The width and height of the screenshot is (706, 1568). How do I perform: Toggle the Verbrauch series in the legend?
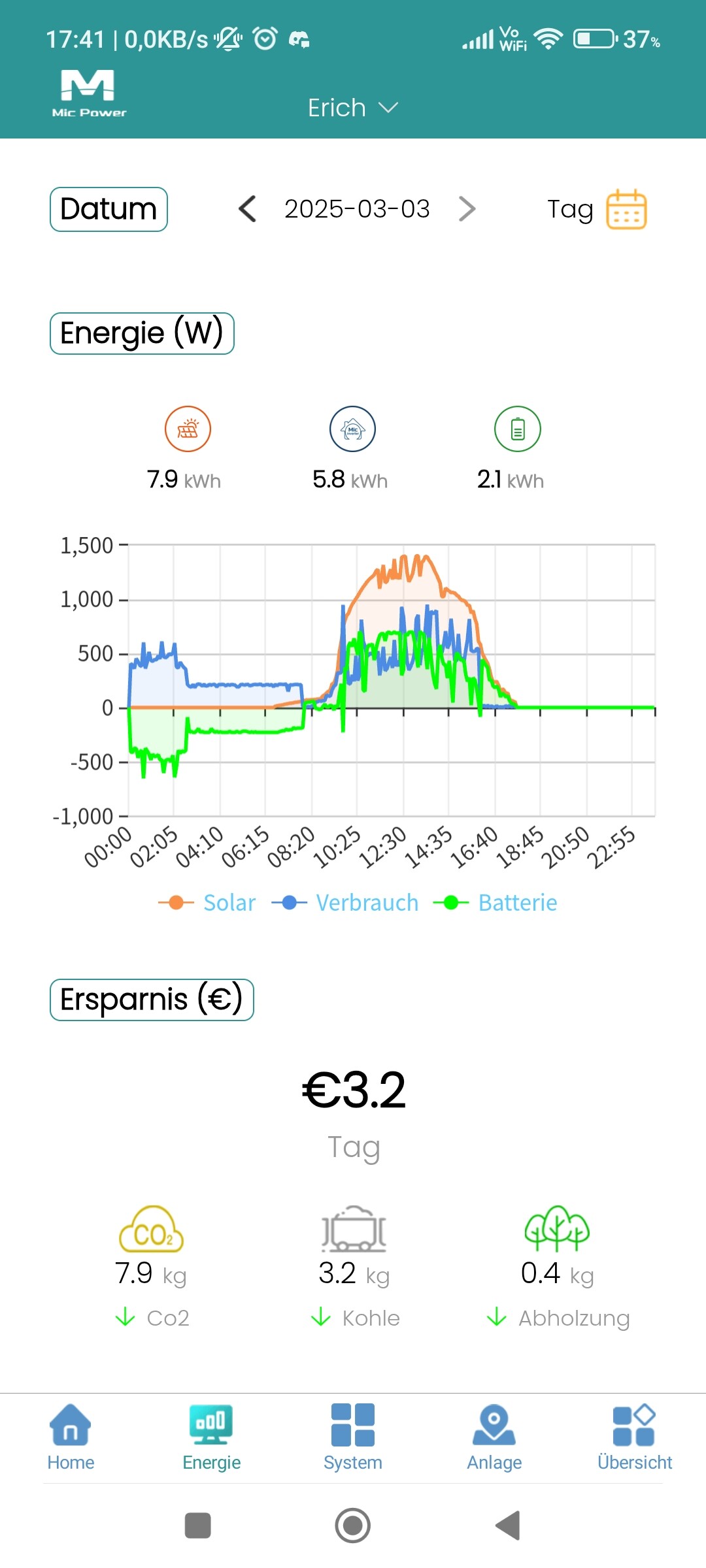click(346, 902)
